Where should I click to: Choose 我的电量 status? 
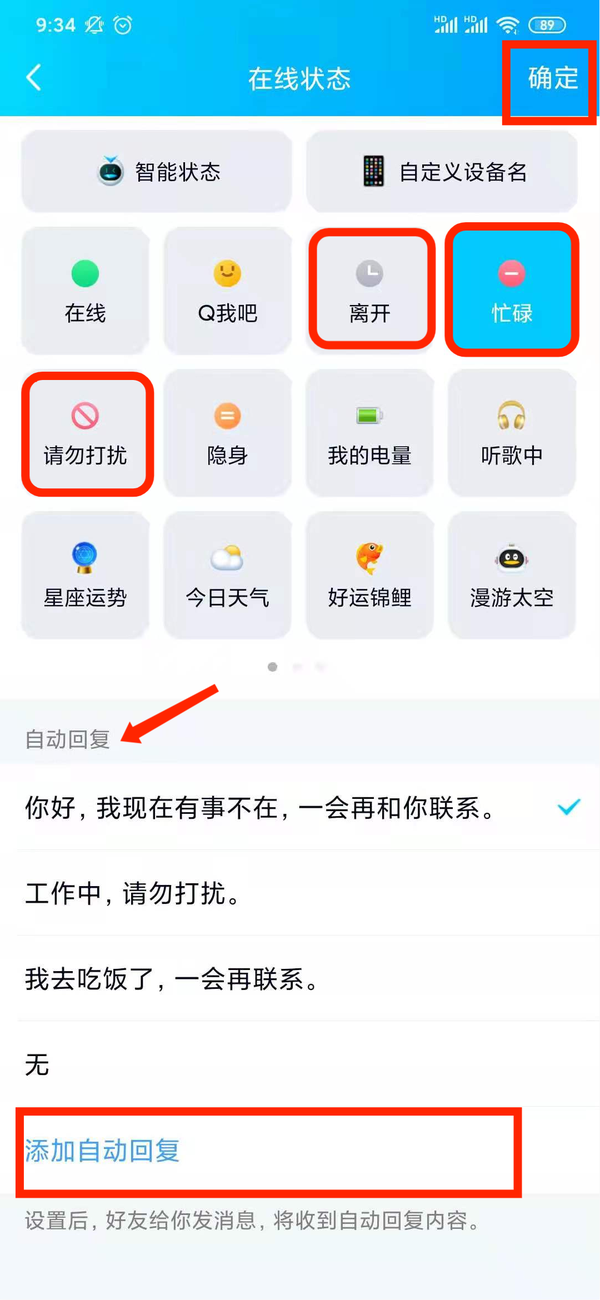pos(370,433)
